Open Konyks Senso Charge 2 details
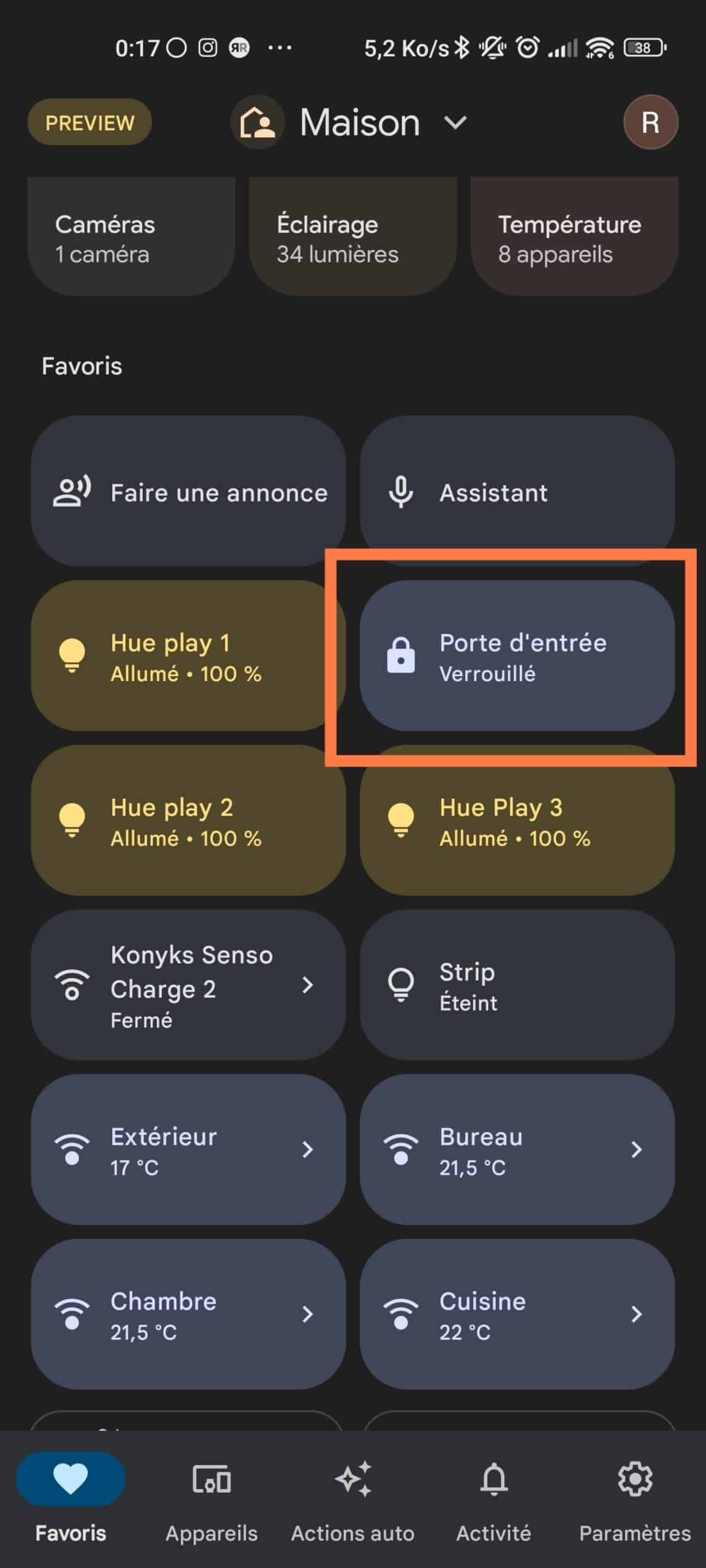 click(x=188, y=985)
